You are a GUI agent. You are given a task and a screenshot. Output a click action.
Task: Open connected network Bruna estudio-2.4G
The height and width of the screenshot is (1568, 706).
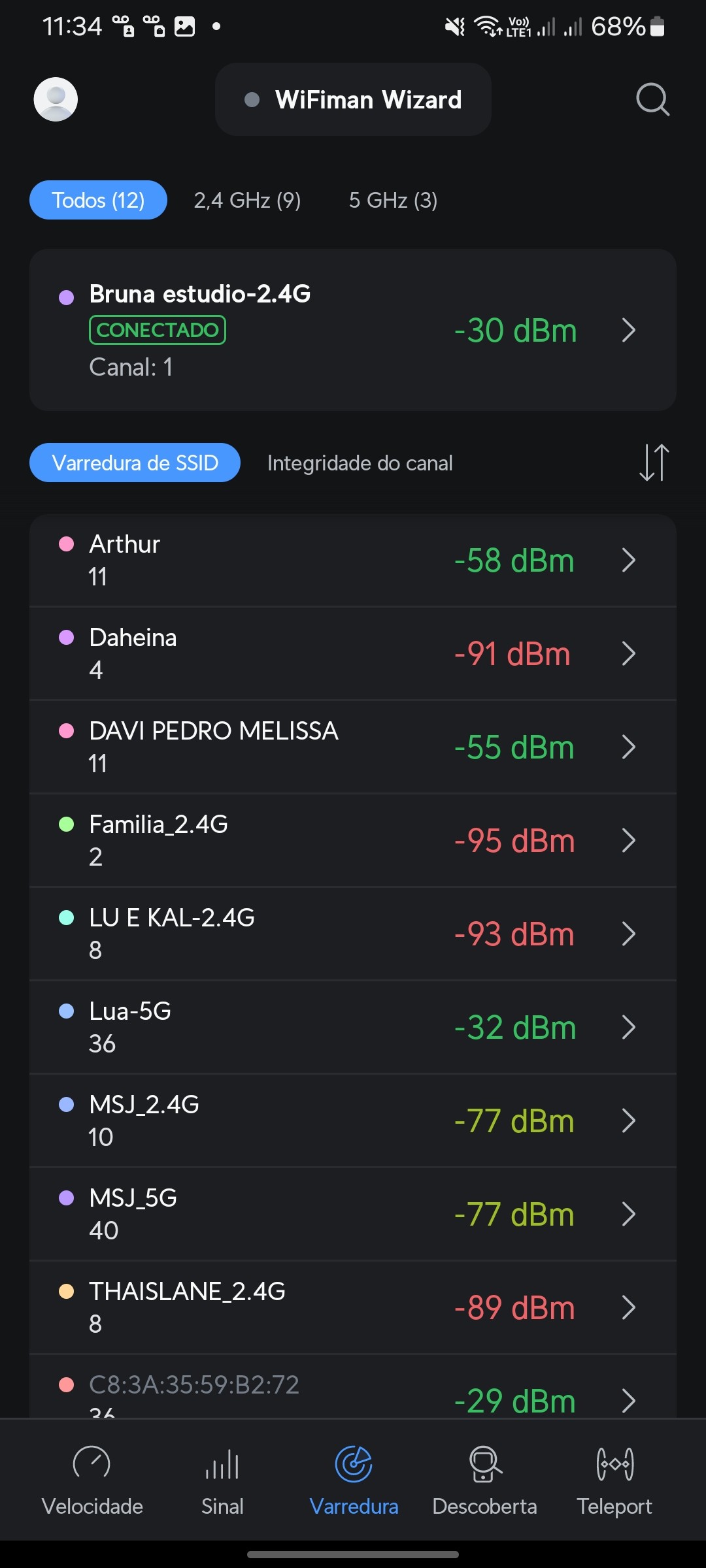(x=353, y=330)
